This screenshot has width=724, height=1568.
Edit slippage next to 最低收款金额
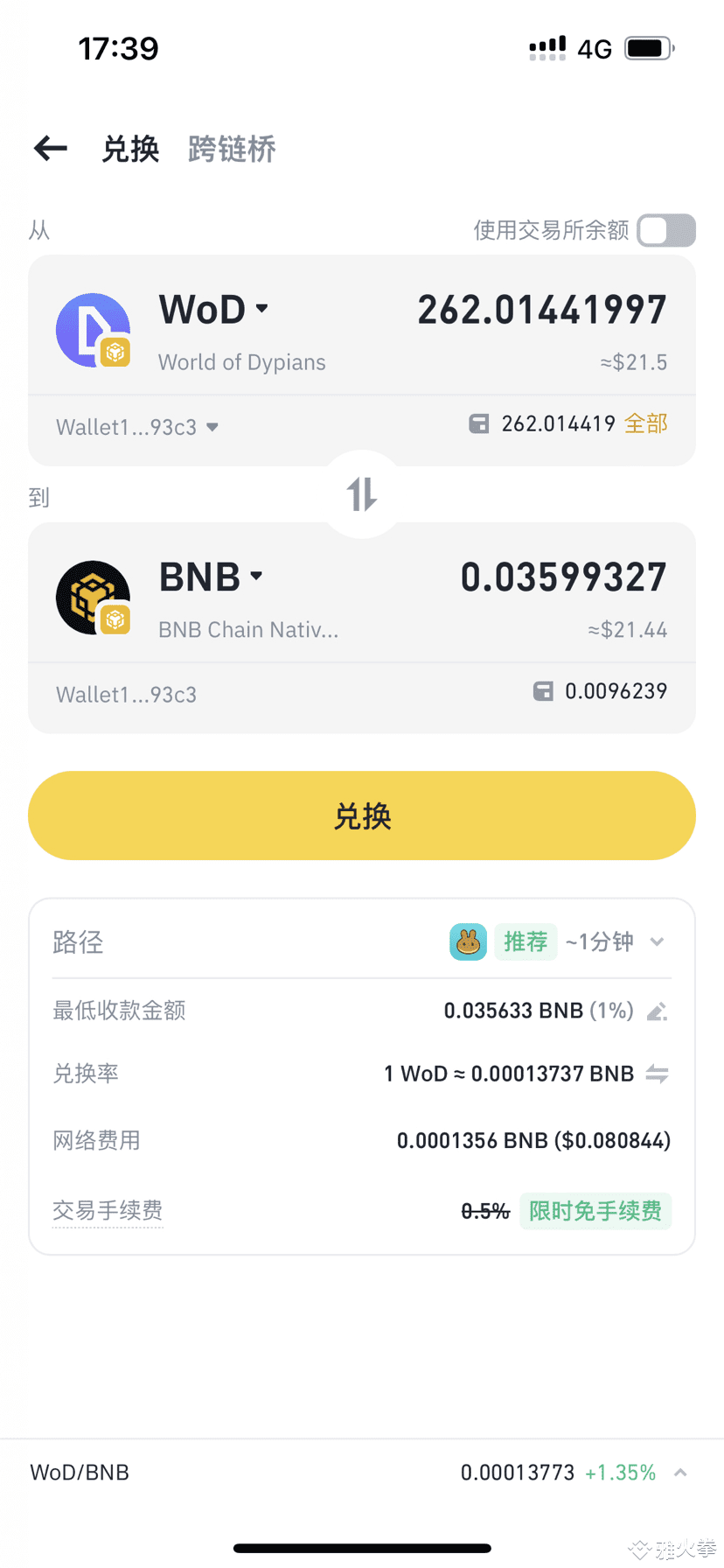[658, 1011]
